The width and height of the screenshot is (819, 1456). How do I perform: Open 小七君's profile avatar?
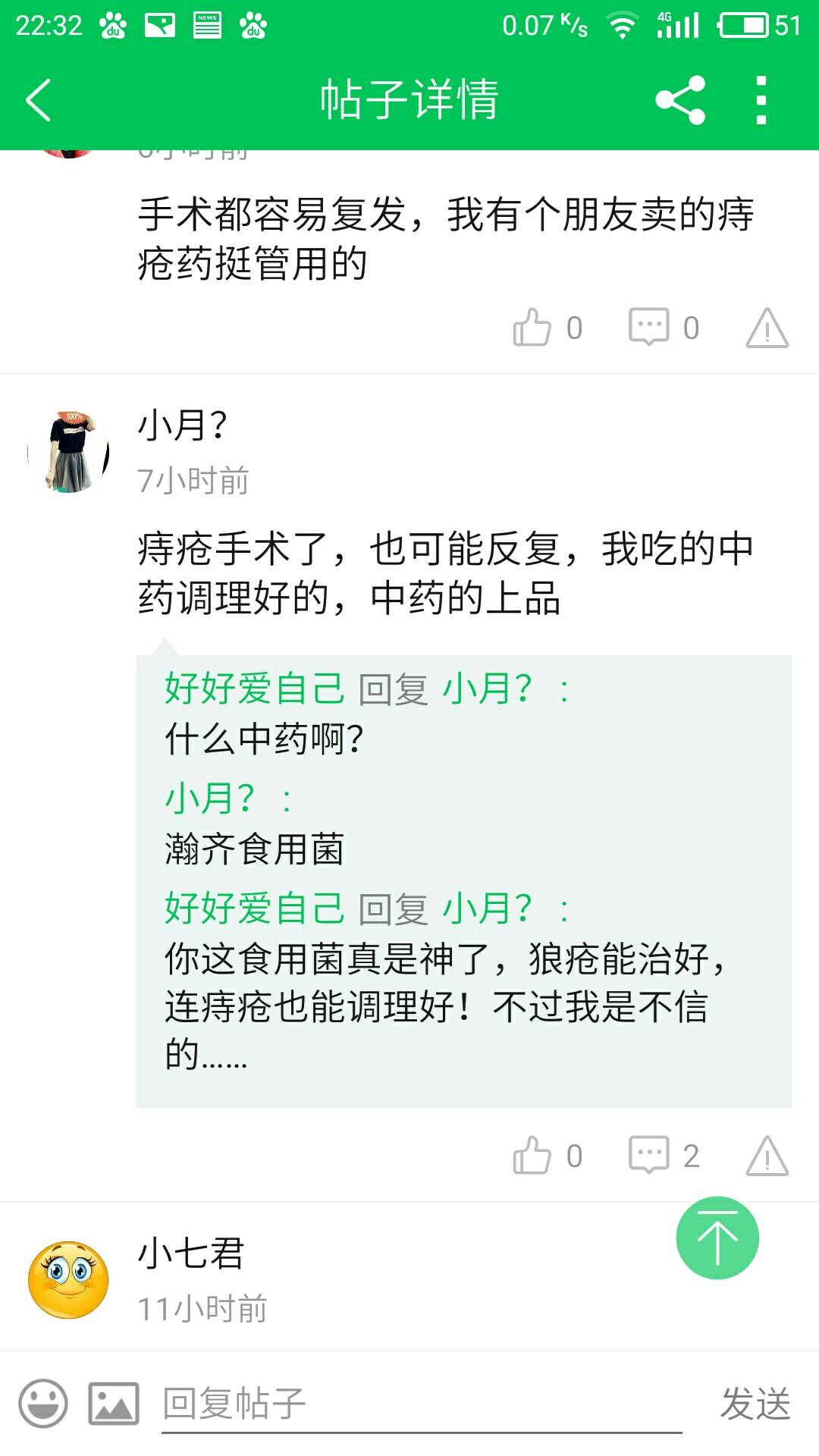click(x=68, y=1280)
